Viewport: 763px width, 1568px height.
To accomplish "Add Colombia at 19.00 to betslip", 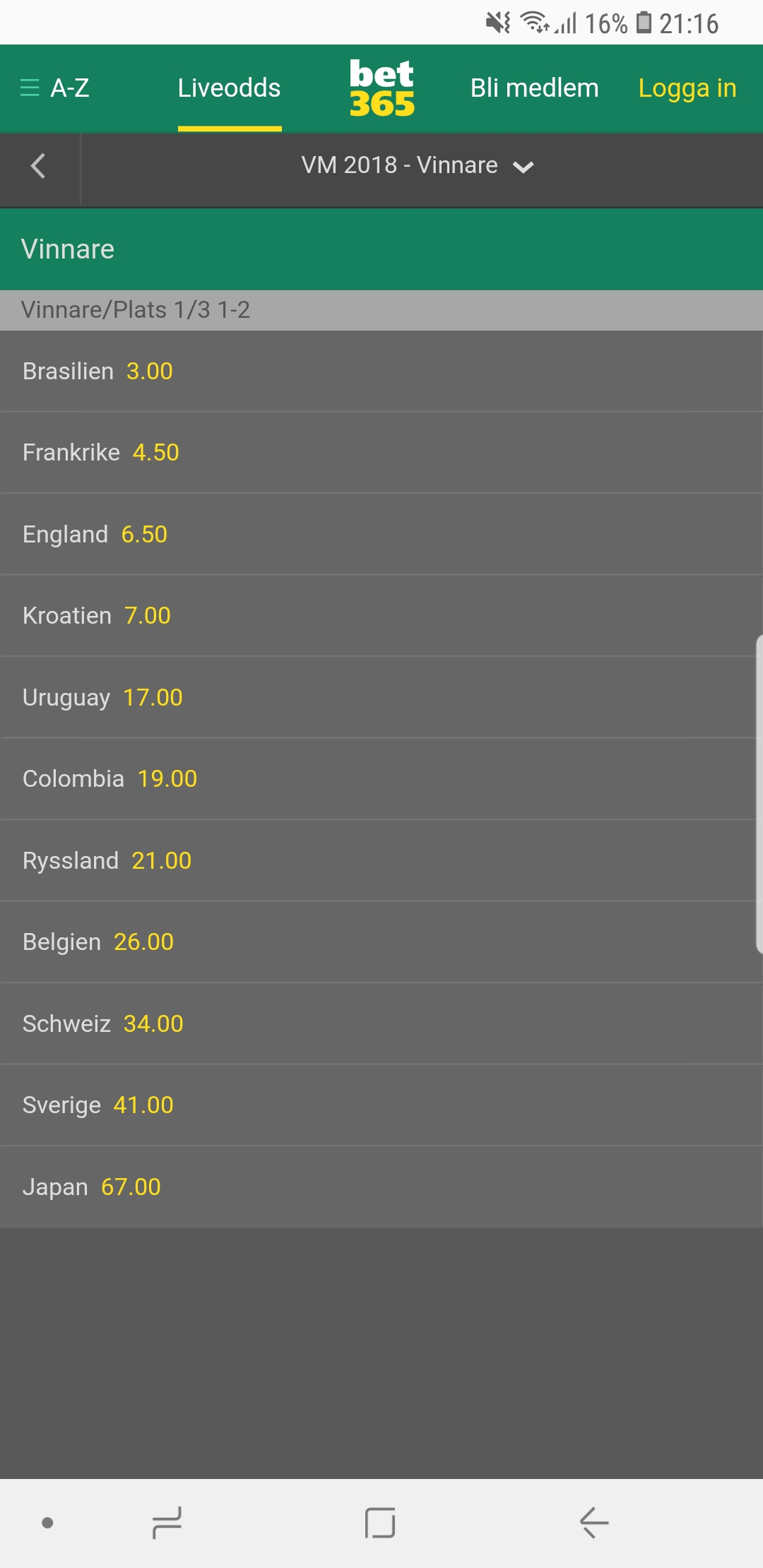I will [x=381, y=779].
